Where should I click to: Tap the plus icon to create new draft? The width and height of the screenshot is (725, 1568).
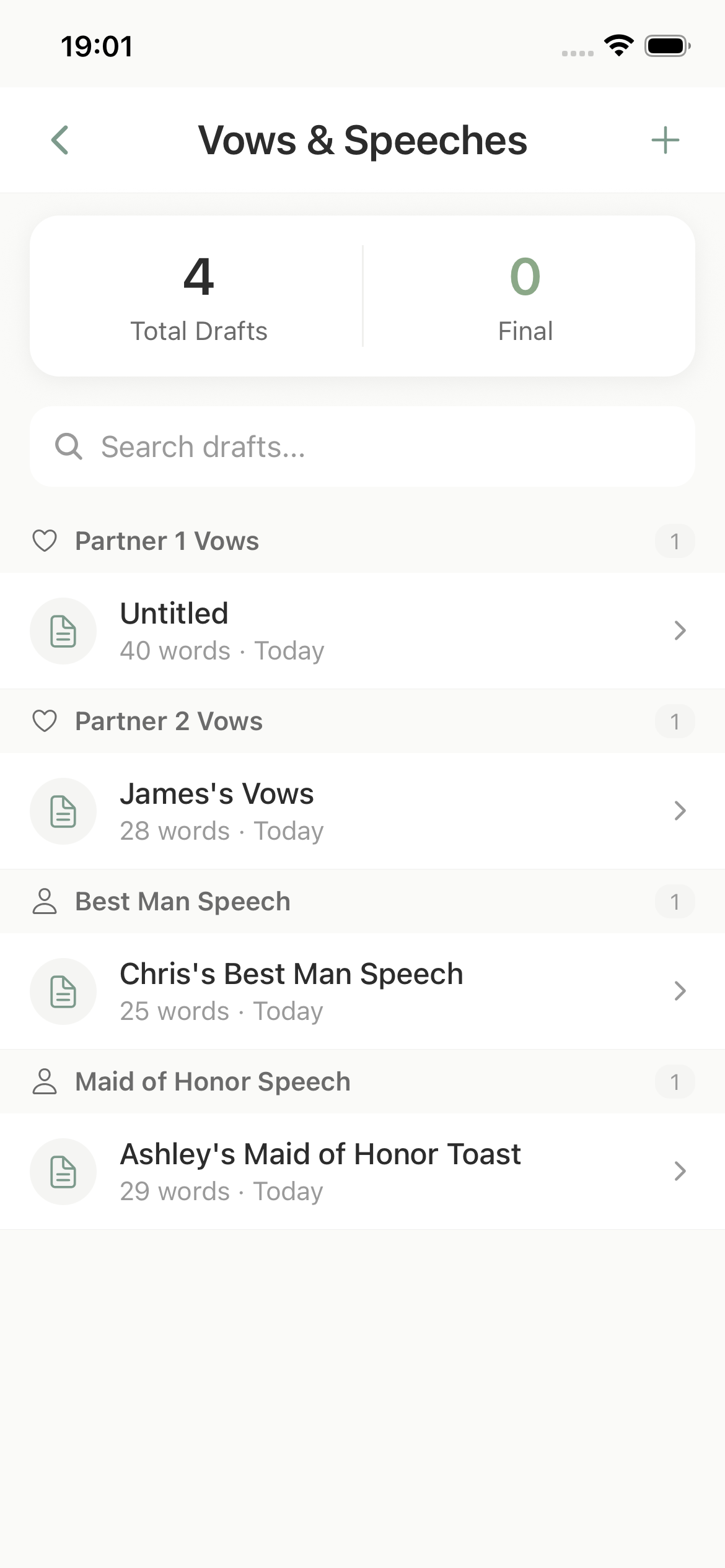(666, 139)
